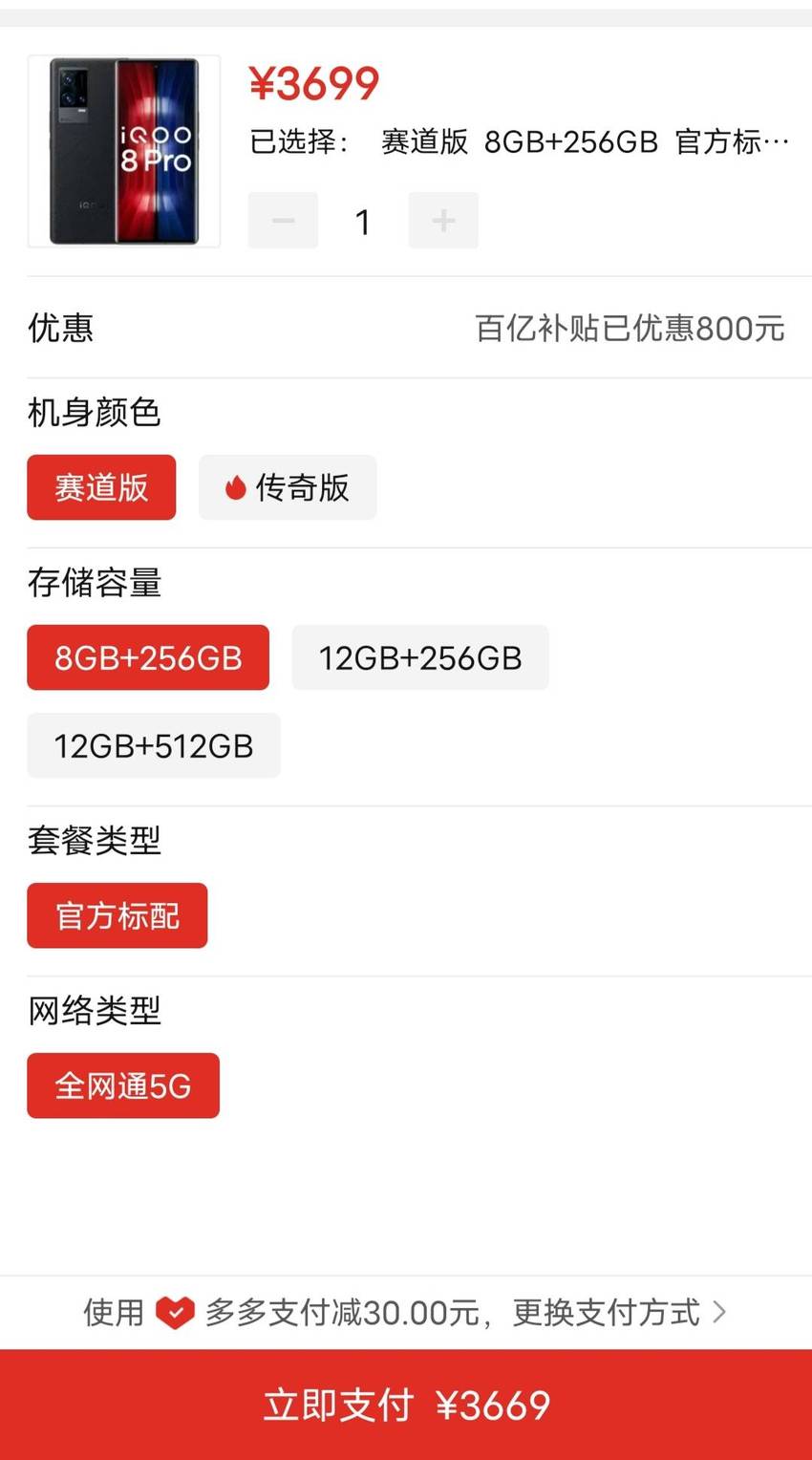Open the iQOO 8 Pro product thumbnail

[x=124, y=151]
